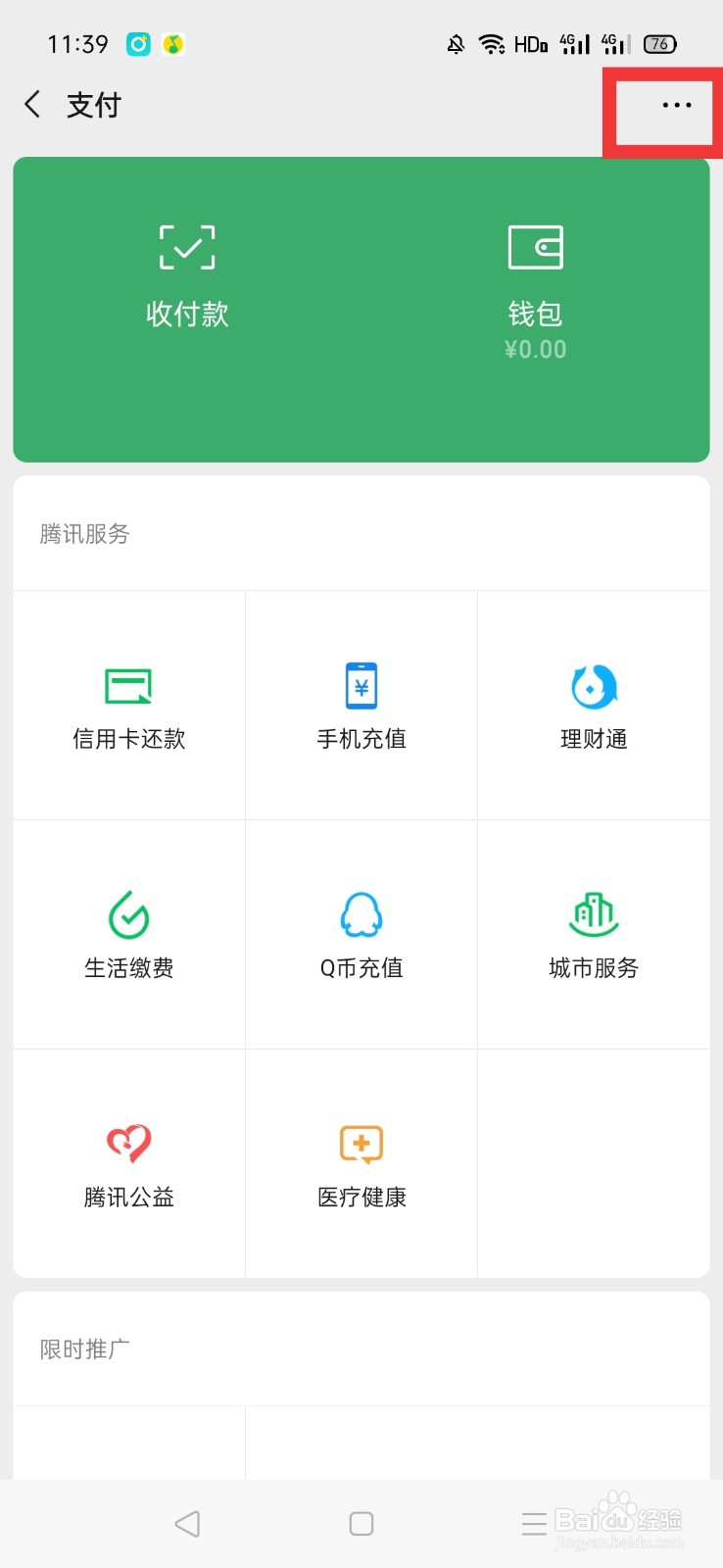The image size is (723, 1568).
Task: Select 信用卡还款 credit card repayment
Action: pos(128,706)
